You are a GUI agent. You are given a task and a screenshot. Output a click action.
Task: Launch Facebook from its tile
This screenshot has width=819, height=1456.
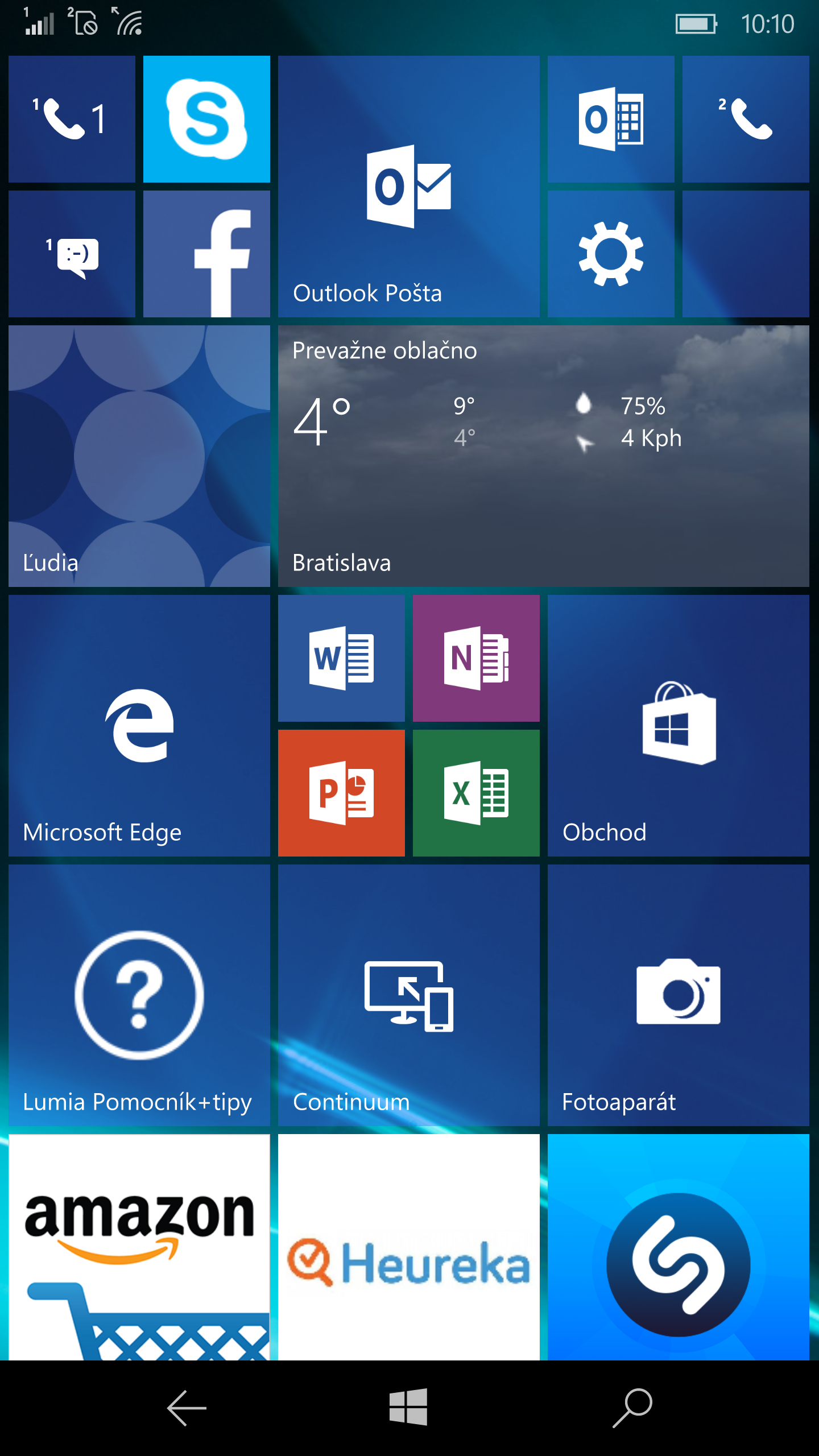[x=206, y=254]
